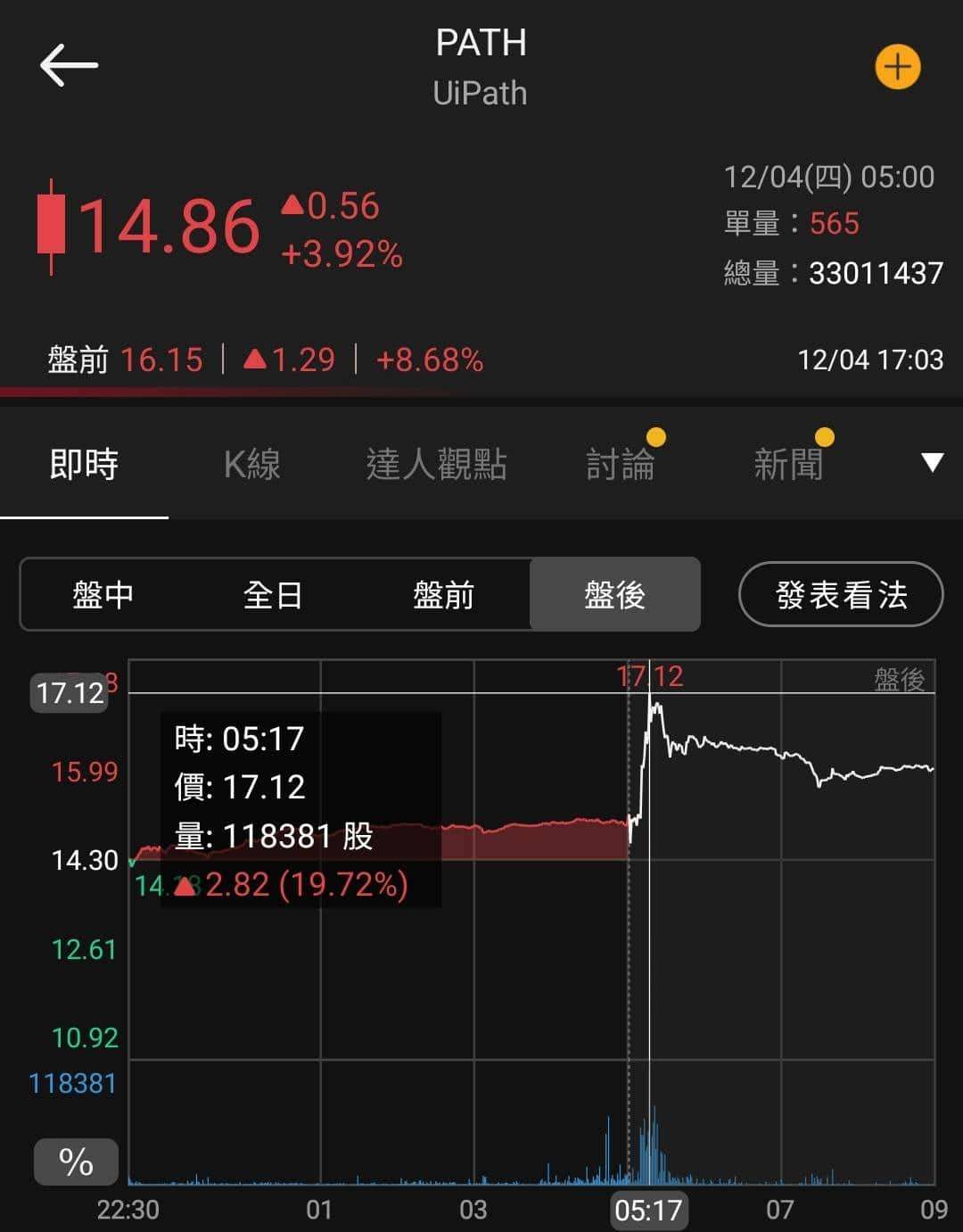Switch chart to 全日 view
Screen dimensions: 963x1232
point(272,595)
